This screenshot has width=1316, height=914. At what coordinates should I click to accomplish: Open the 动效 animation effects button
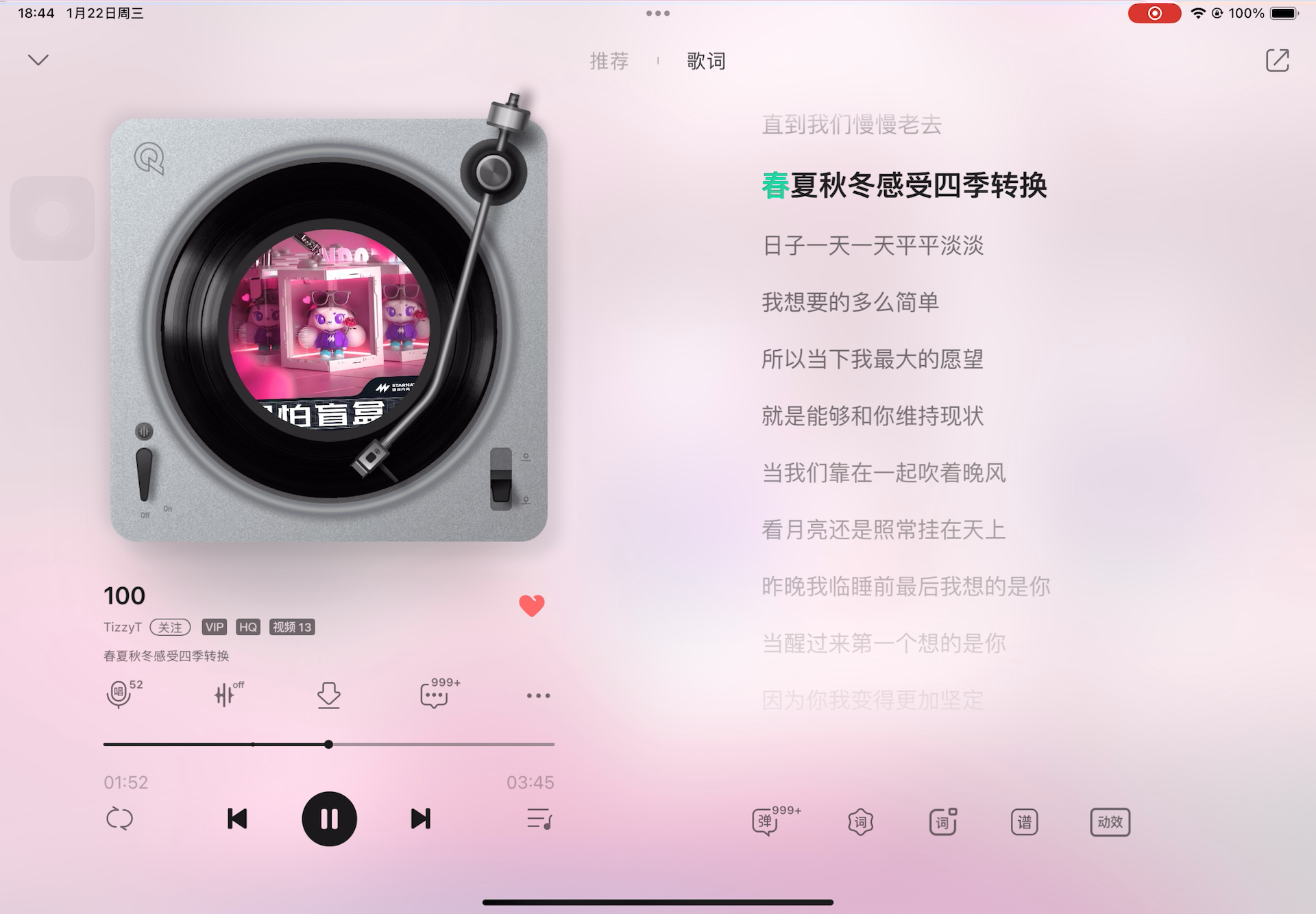[1110, 822]
